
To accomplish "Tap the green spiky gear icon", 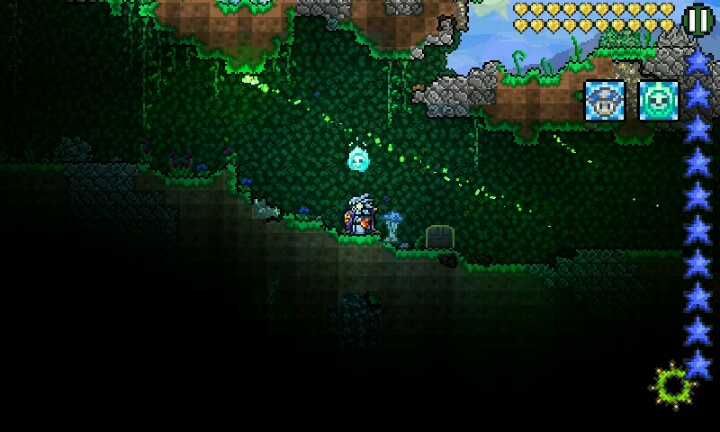I will coord(672,384).
